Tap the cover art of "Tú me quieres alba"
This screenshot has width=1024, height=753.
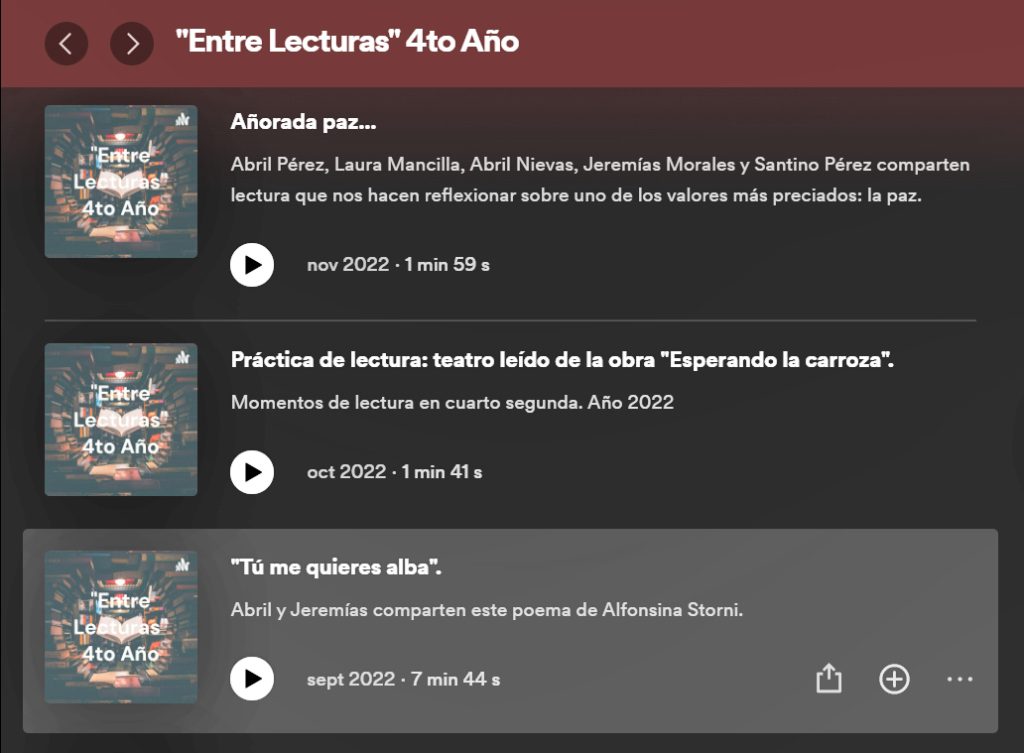click(x=121, y=627)
